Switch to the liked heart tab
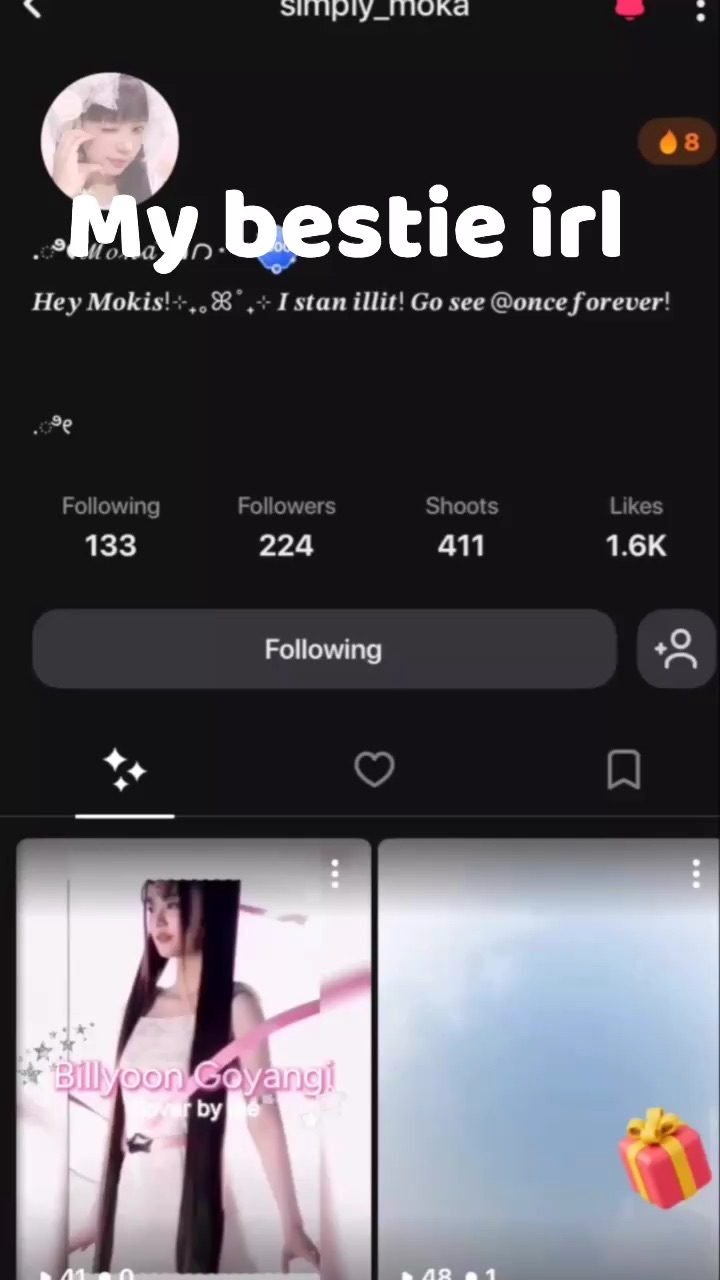This screenshot has width=720, height=1280. click(x=374, y=770)
